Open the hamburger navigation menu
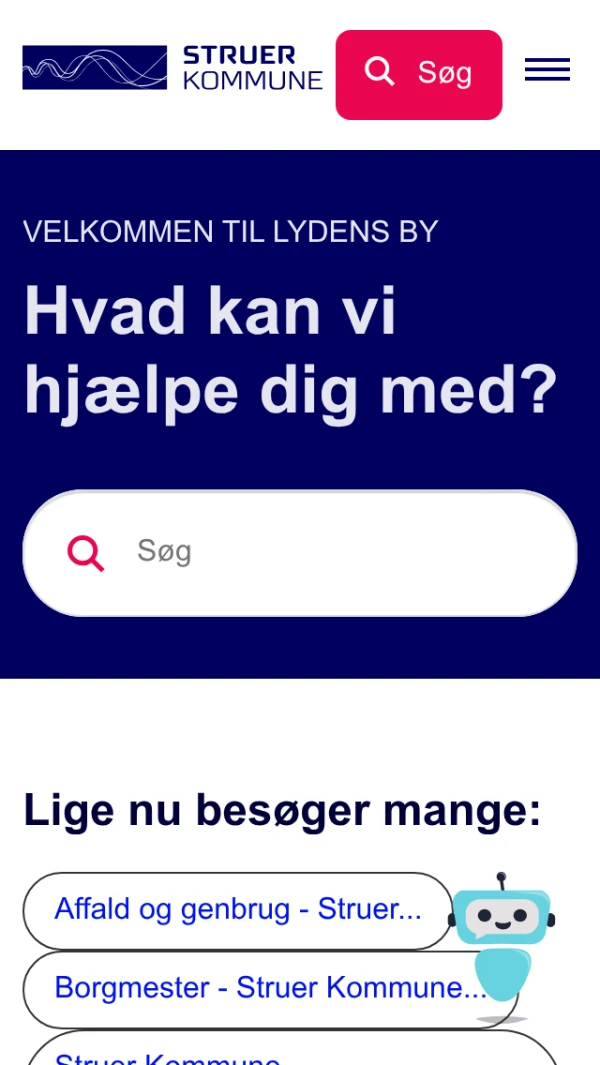This screenshot has width=600, height=1065. 547,70
